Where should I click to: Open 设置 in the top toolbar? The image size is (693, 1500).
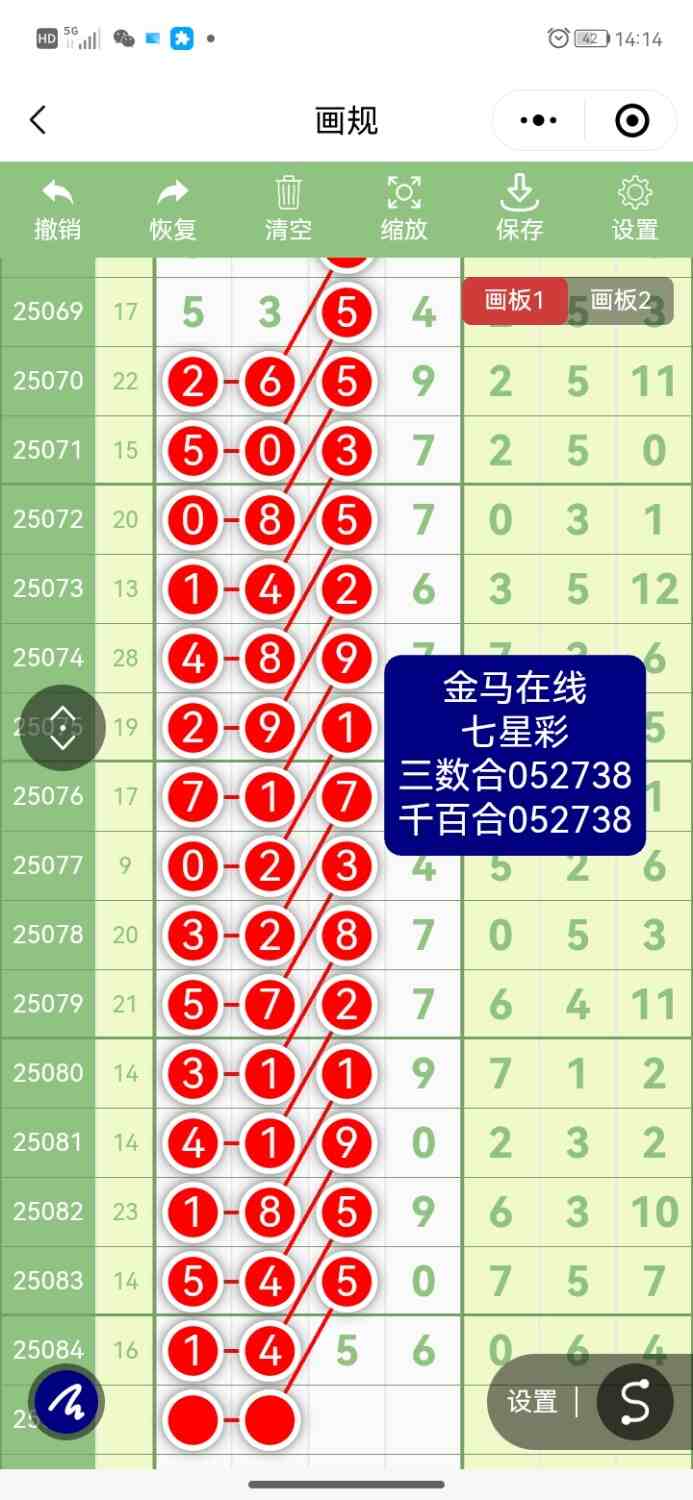point(635,208)
